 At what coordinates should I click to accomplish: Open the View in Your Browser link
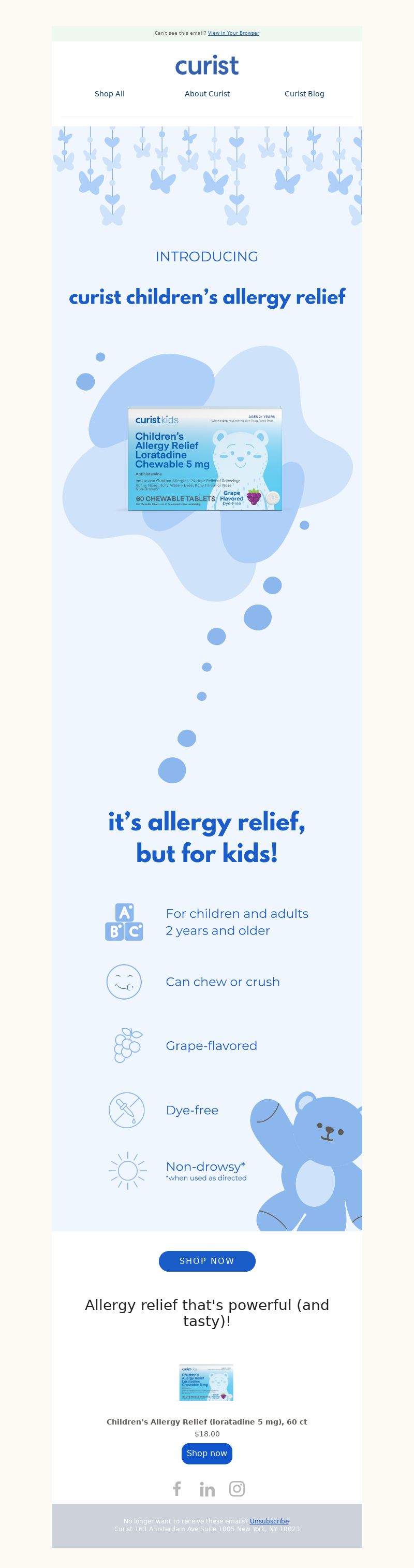(x=233, y=34)
